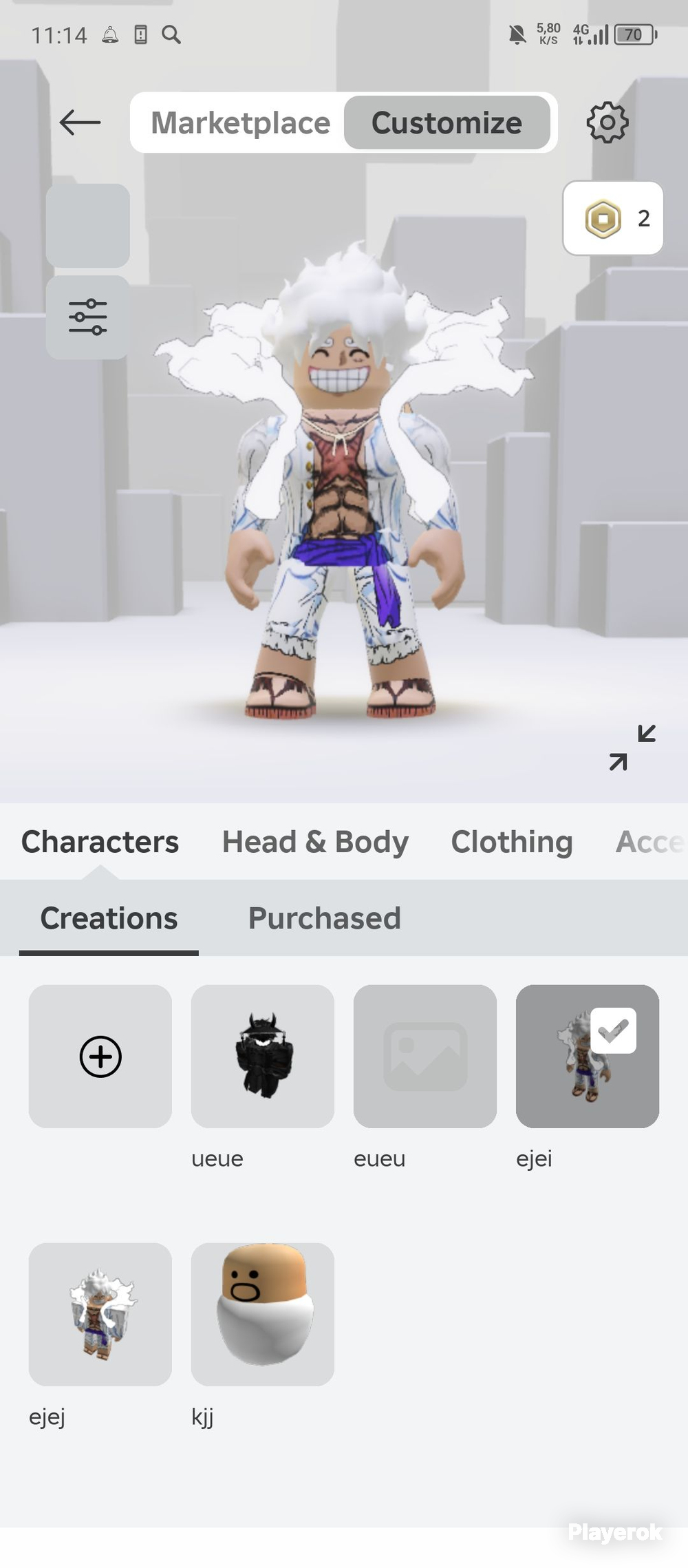
Task: Select the Customize tab
Action: click(447, 123)
